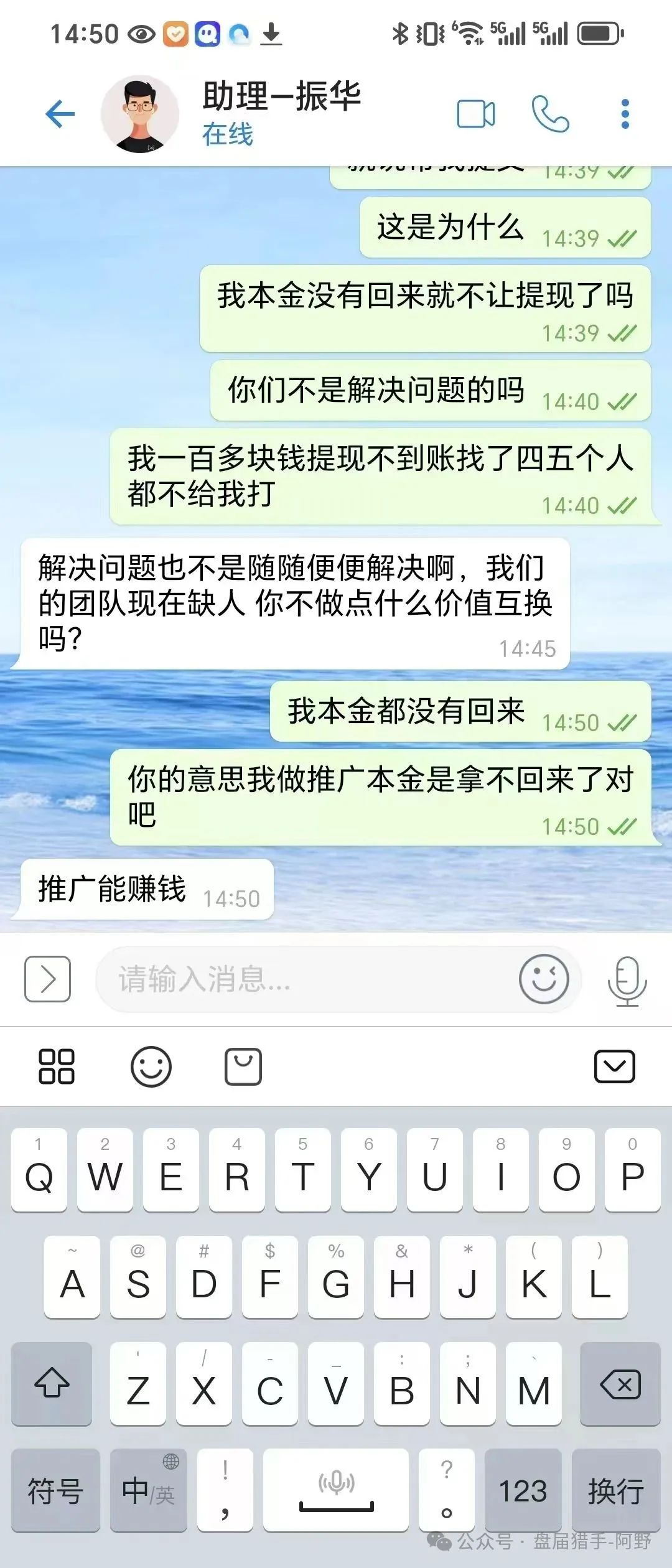
Task: Start a video call with 助理-振华
Action: [476, 114]
